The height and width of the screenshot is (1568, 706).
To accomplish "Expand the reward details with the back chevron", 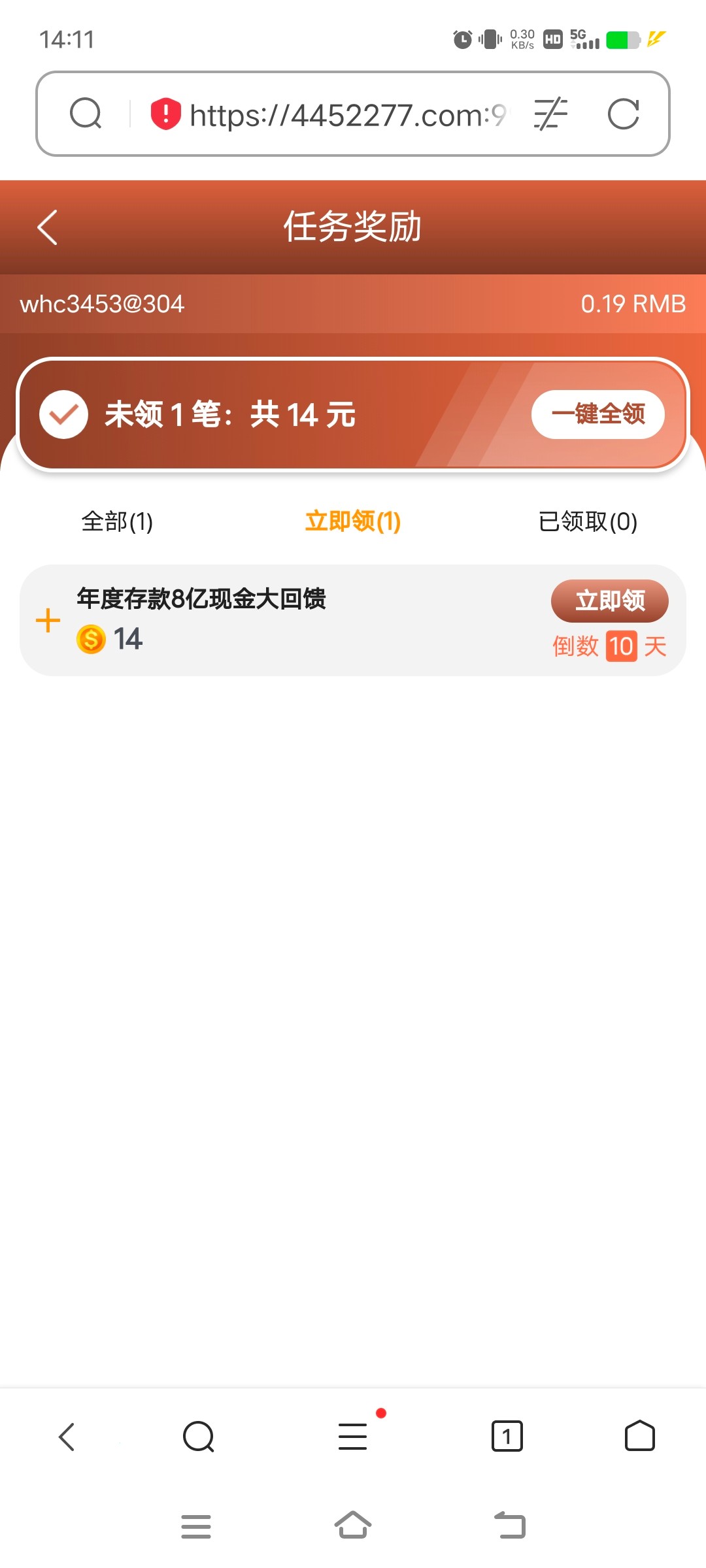I will pos(47,228).
